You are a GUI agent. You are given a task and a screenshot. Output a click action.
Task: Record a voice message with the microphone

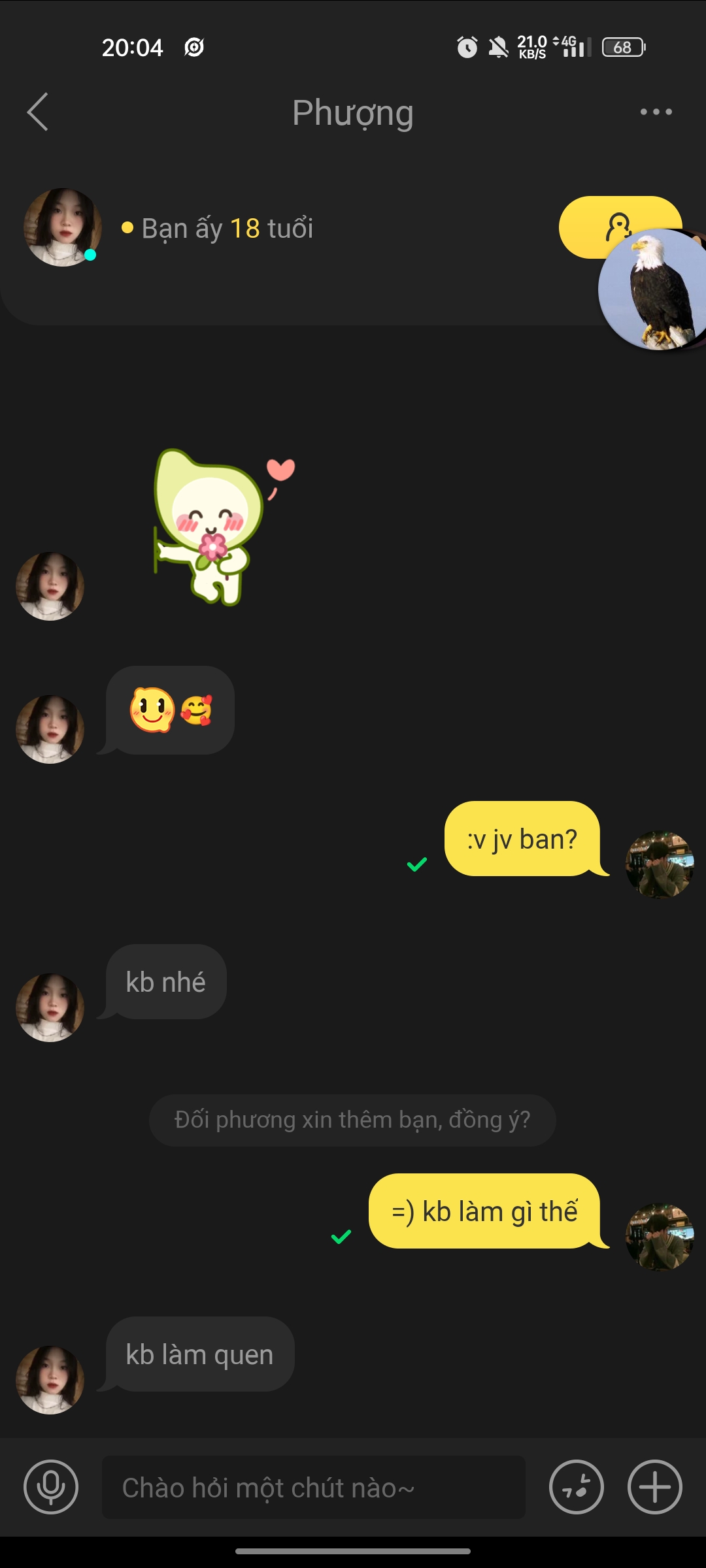51,1487
